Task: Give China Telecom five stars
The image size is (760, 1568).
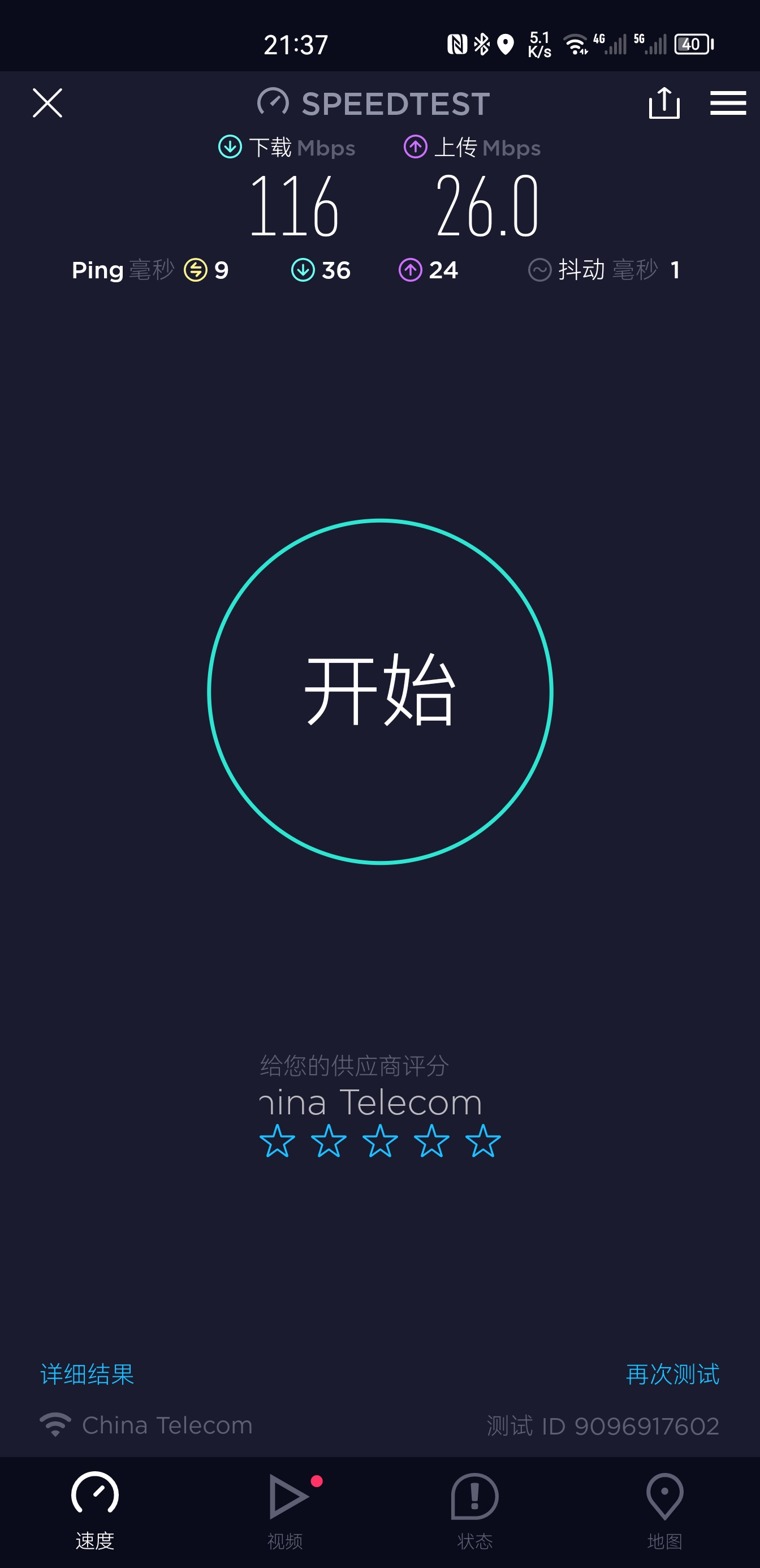Action: tap(483, 1140)
